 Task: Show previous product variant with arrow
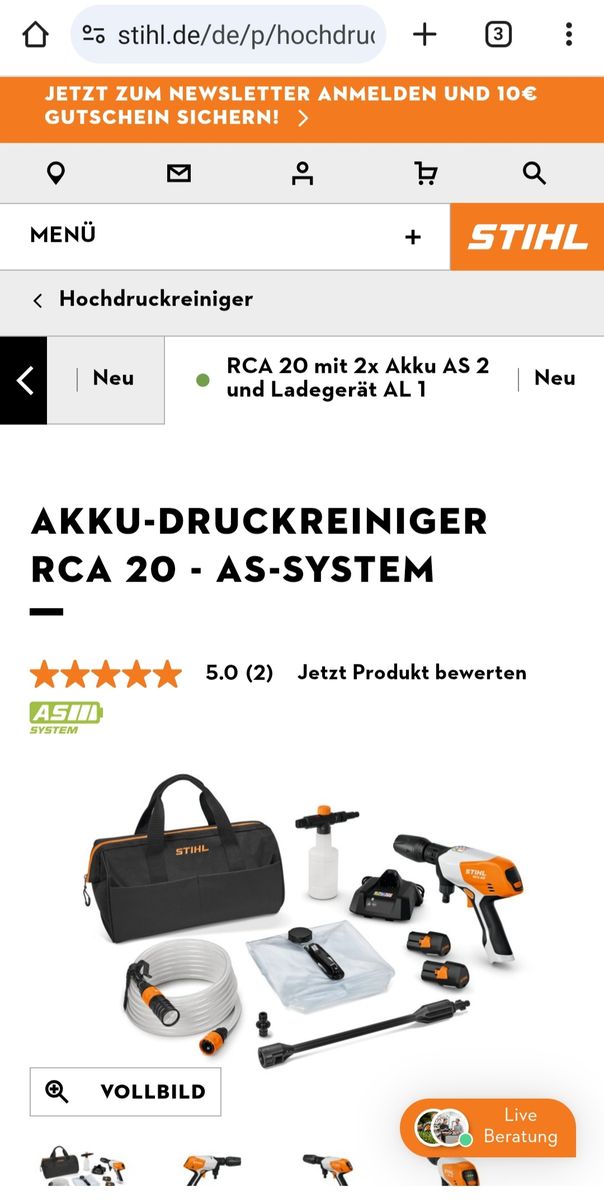[x=24, y=380]
